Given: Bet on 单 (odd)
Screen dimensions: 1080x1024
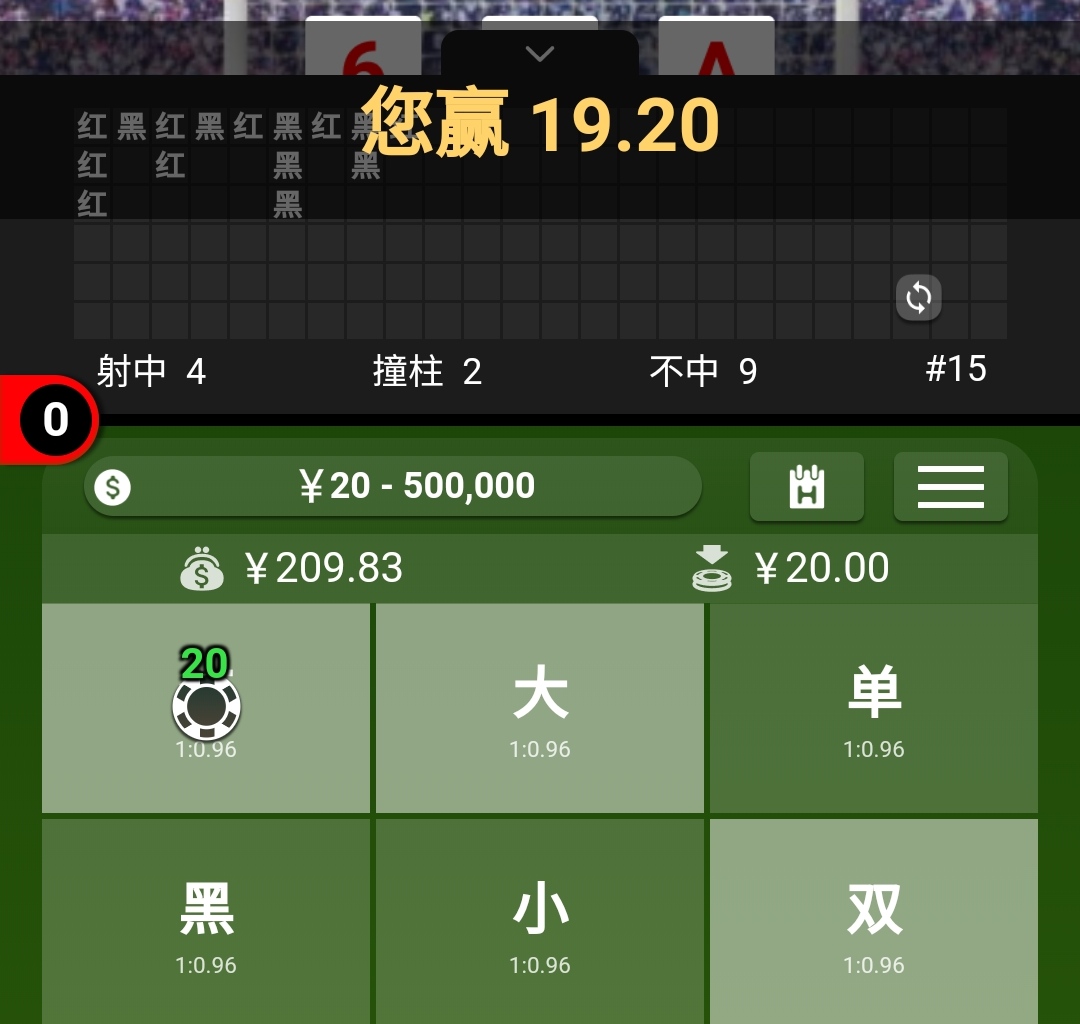Looking at the screenshot, I should click(x=874, y=708).
